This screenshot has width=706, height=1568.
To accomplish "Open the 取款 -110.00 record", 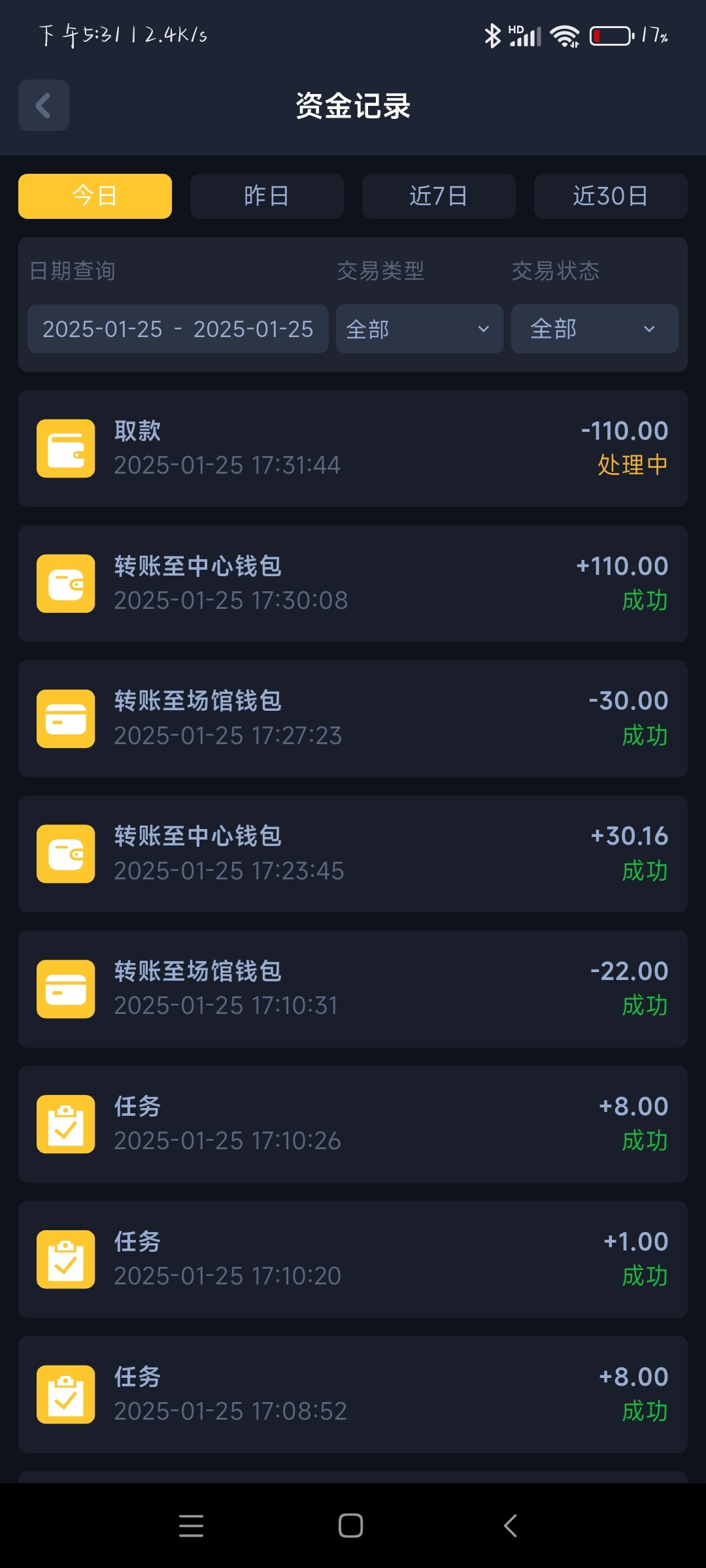I will pos(353,448).
